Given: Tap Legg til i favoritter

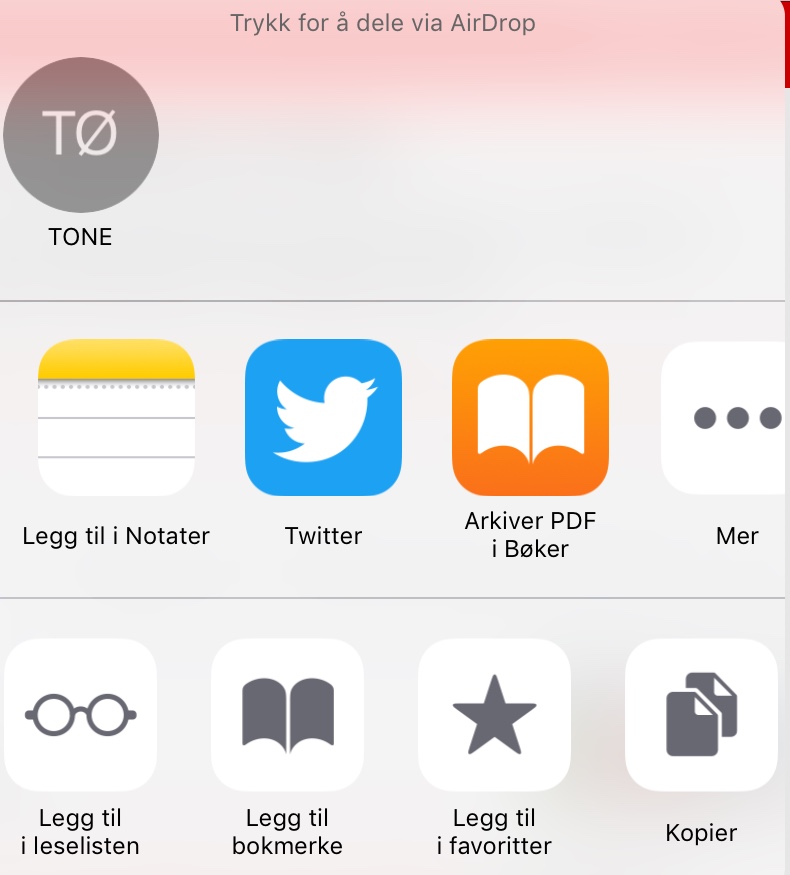Looking at the screenshot, I should click(494, 715).
